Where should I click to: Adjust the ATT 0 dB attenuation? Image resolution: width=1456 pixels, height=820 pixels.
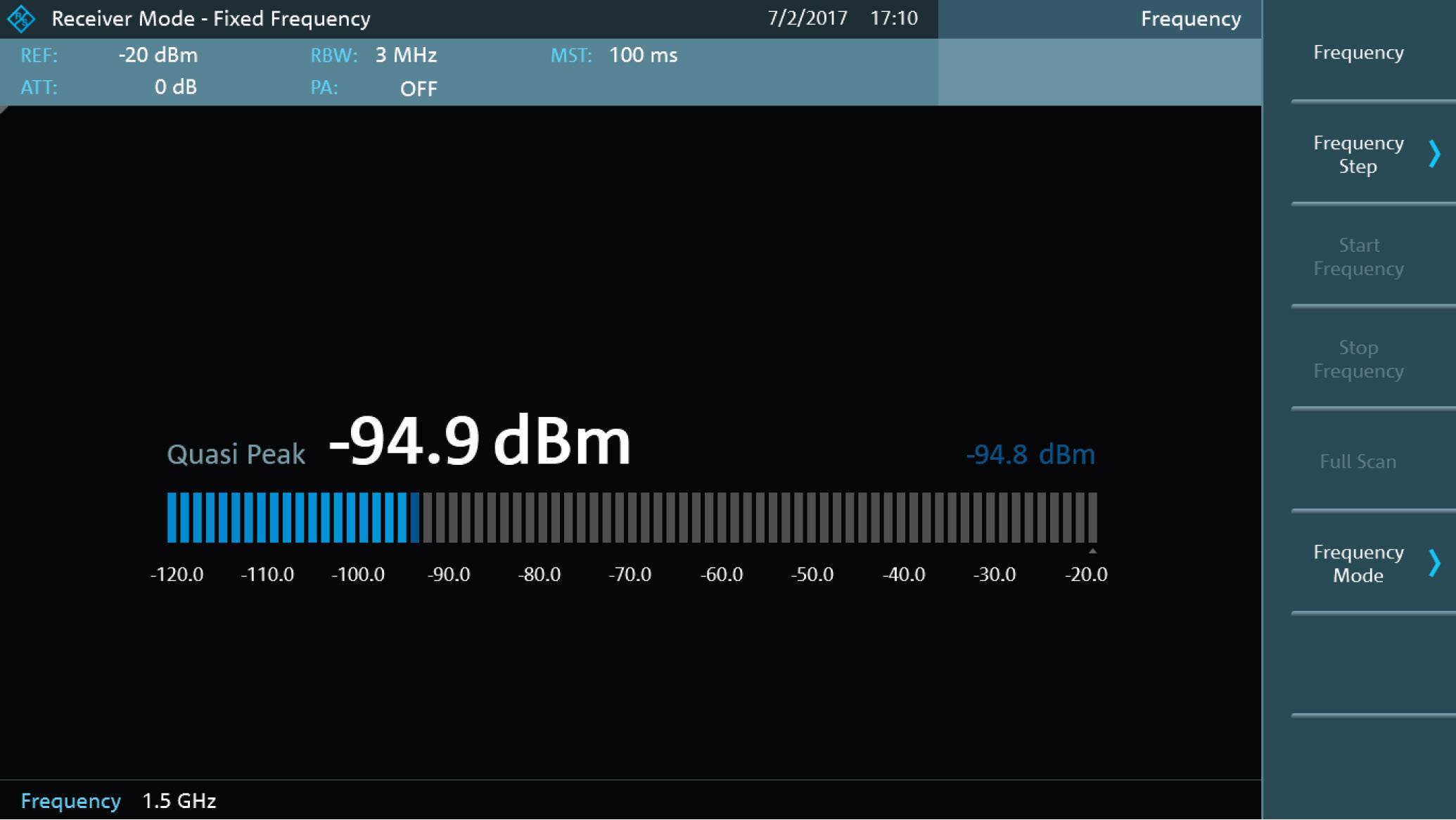[175, 87]
